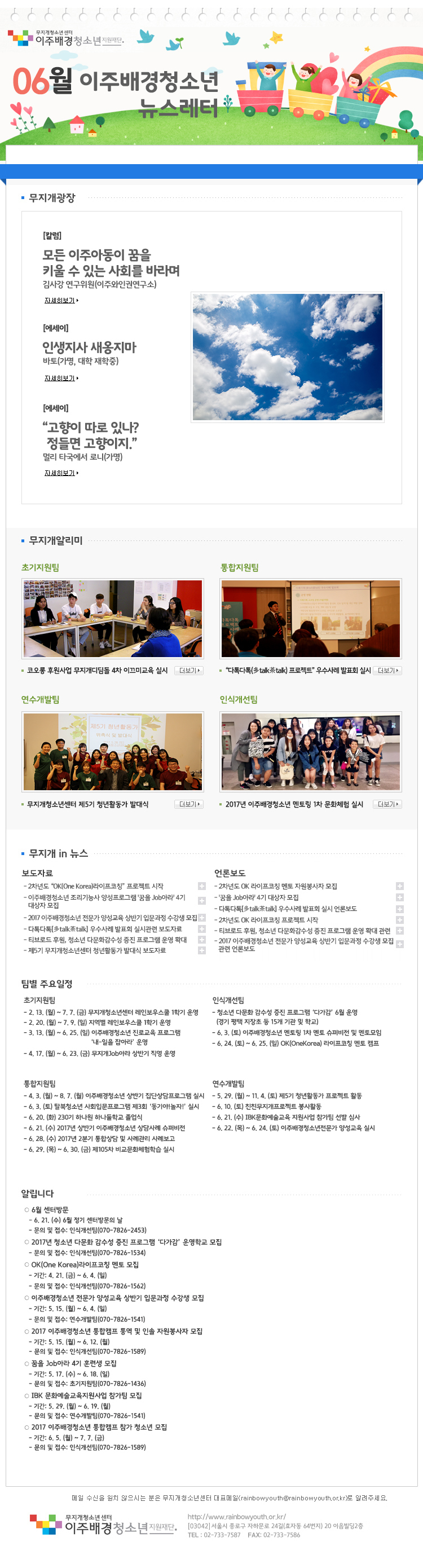Viewport: 423px width, 1568px height.
Task: Expand plus icon for 다톡다톡 우수사례 발표회 언론보도
Action: (400, 909)
